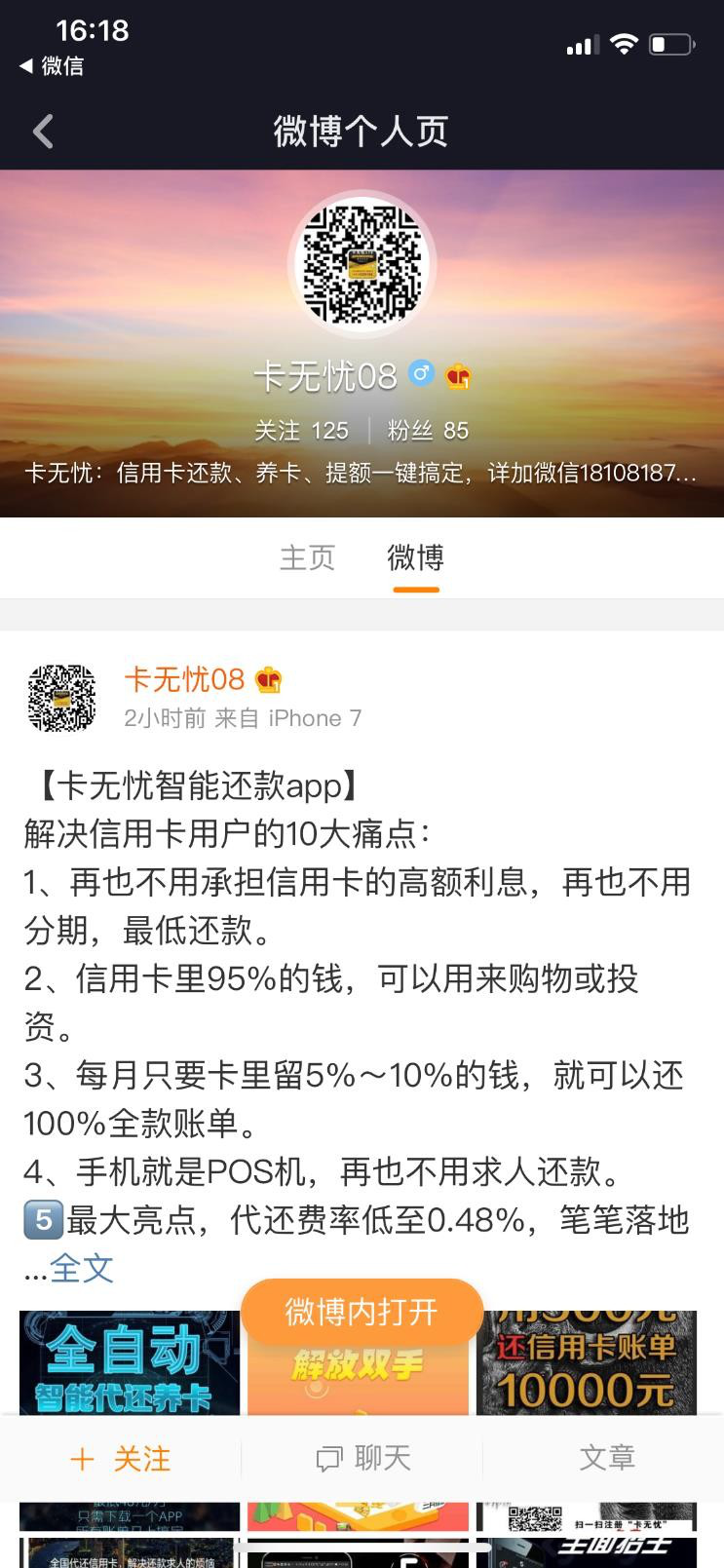The height and width of the screenshot is (1568, 724).
Task: Select the 微博 tab
Action: 416,557
